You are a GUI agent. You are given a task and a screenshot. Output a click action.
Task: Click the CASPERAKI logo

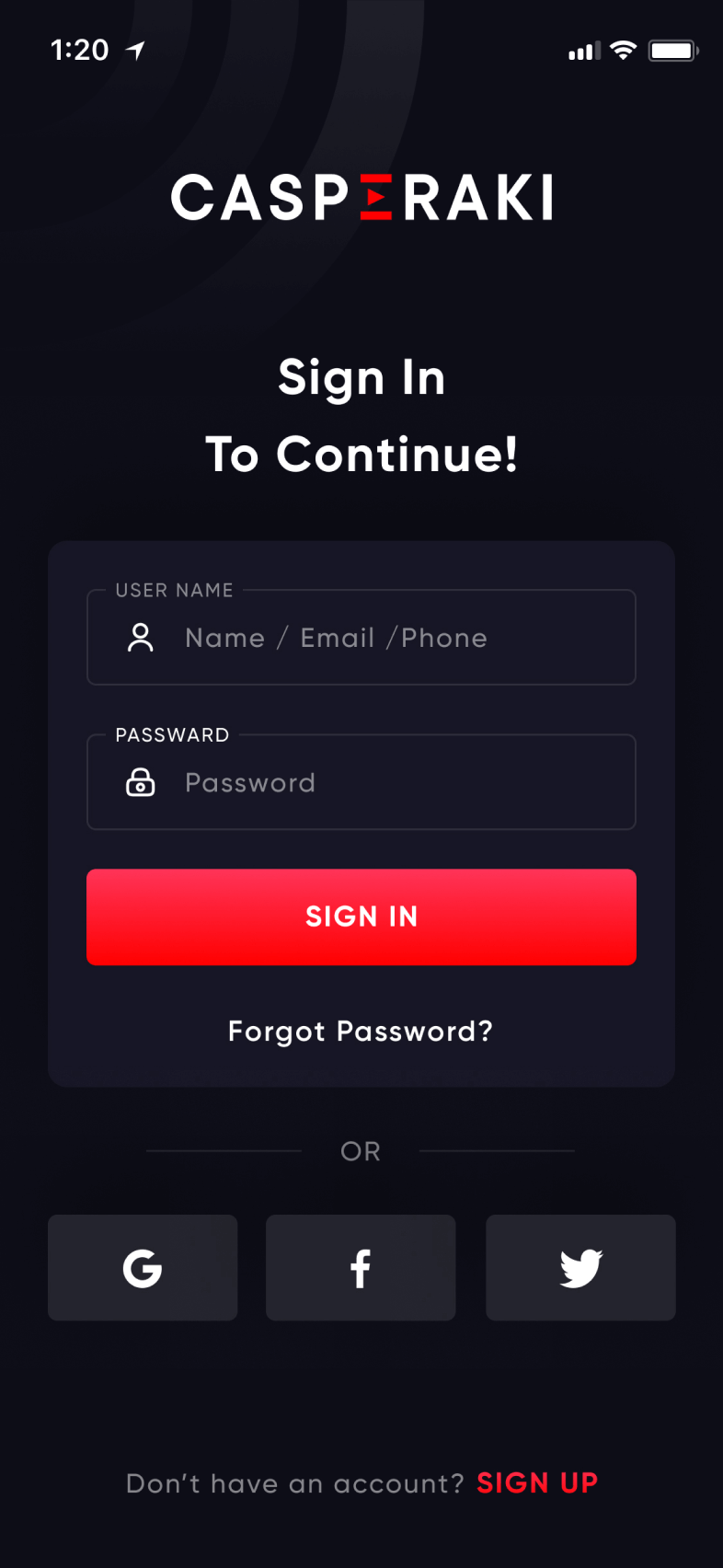click(361, 197)
